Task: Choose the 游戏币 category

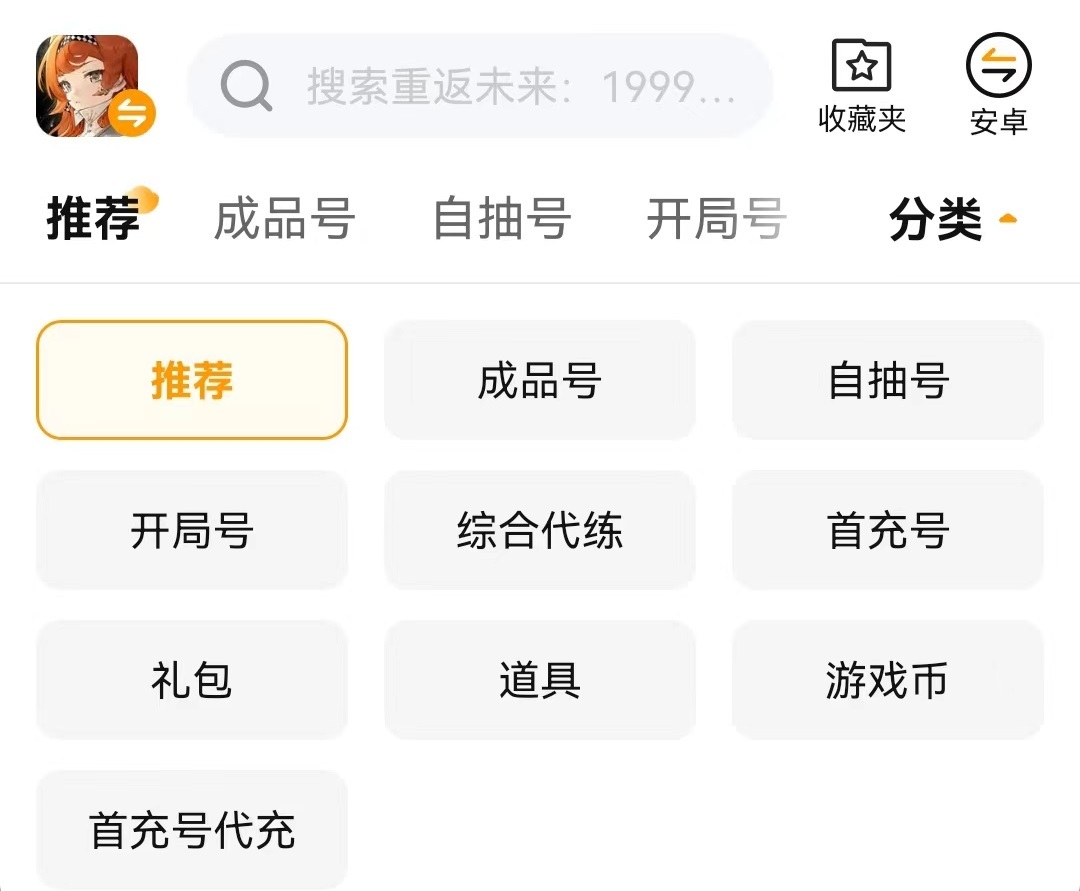Action: (x=888, y=680)
